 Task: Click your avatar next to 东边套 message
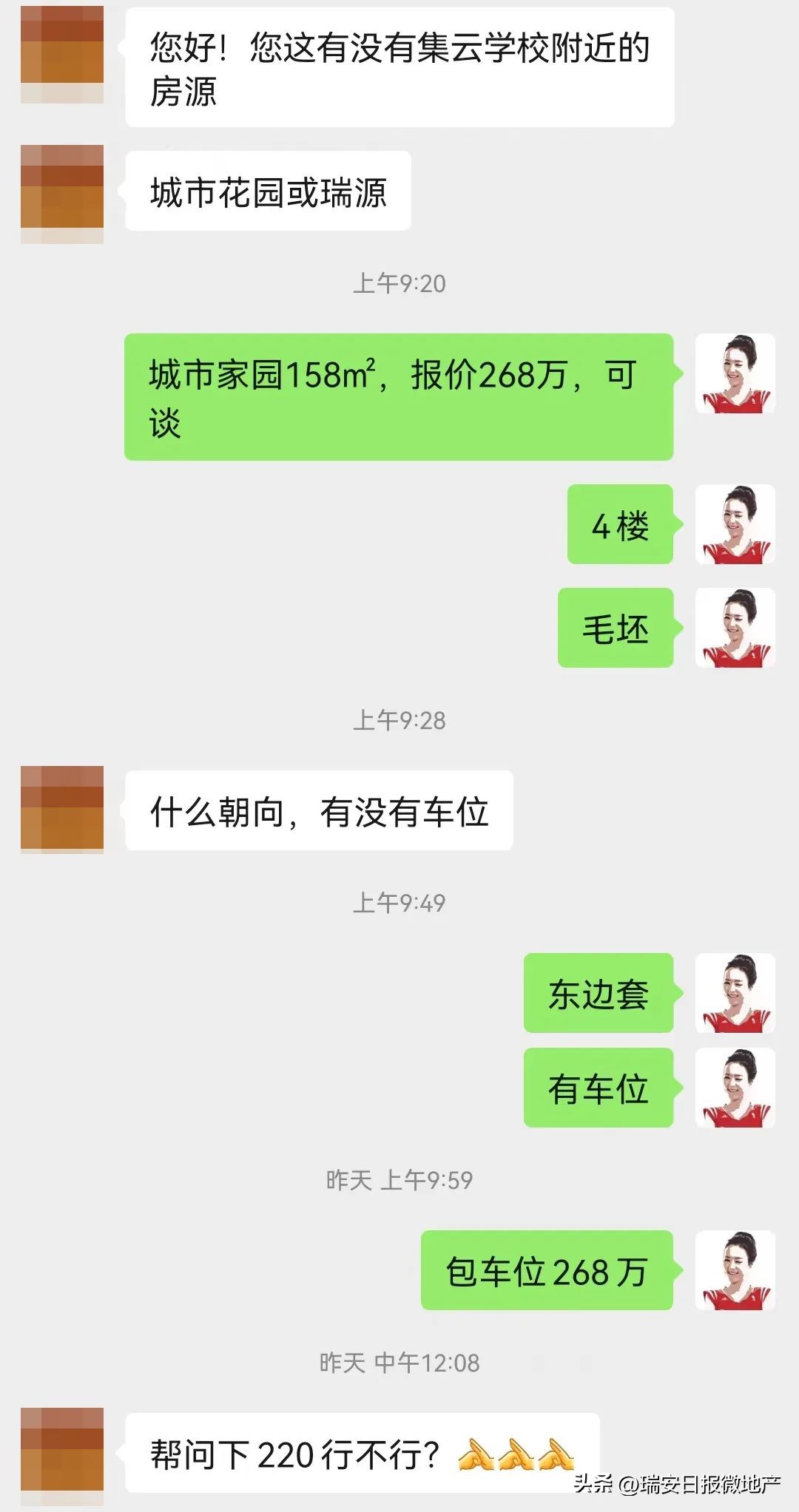click(736, 994)
